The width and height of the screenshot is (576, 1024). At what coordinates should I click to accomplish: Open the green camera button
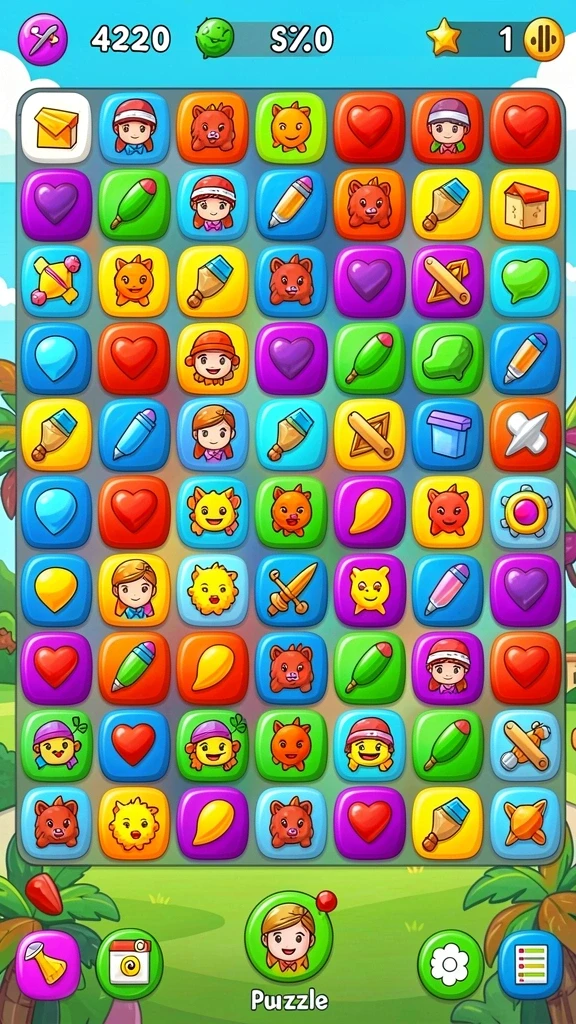(129, 964)
